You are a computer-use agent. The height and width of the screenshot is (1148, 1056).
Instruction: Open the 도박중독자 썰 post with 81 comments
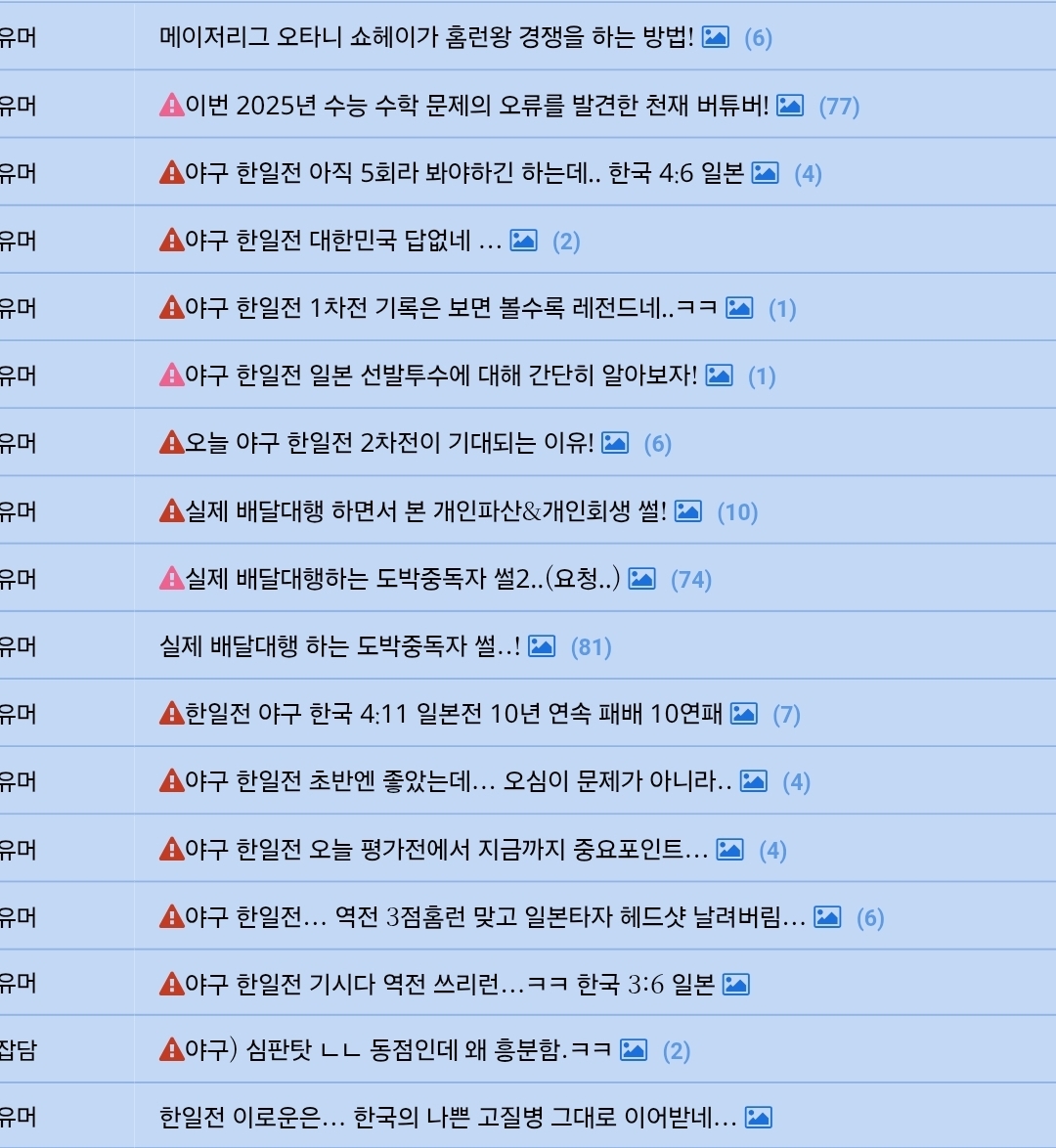tap(339, 646)
